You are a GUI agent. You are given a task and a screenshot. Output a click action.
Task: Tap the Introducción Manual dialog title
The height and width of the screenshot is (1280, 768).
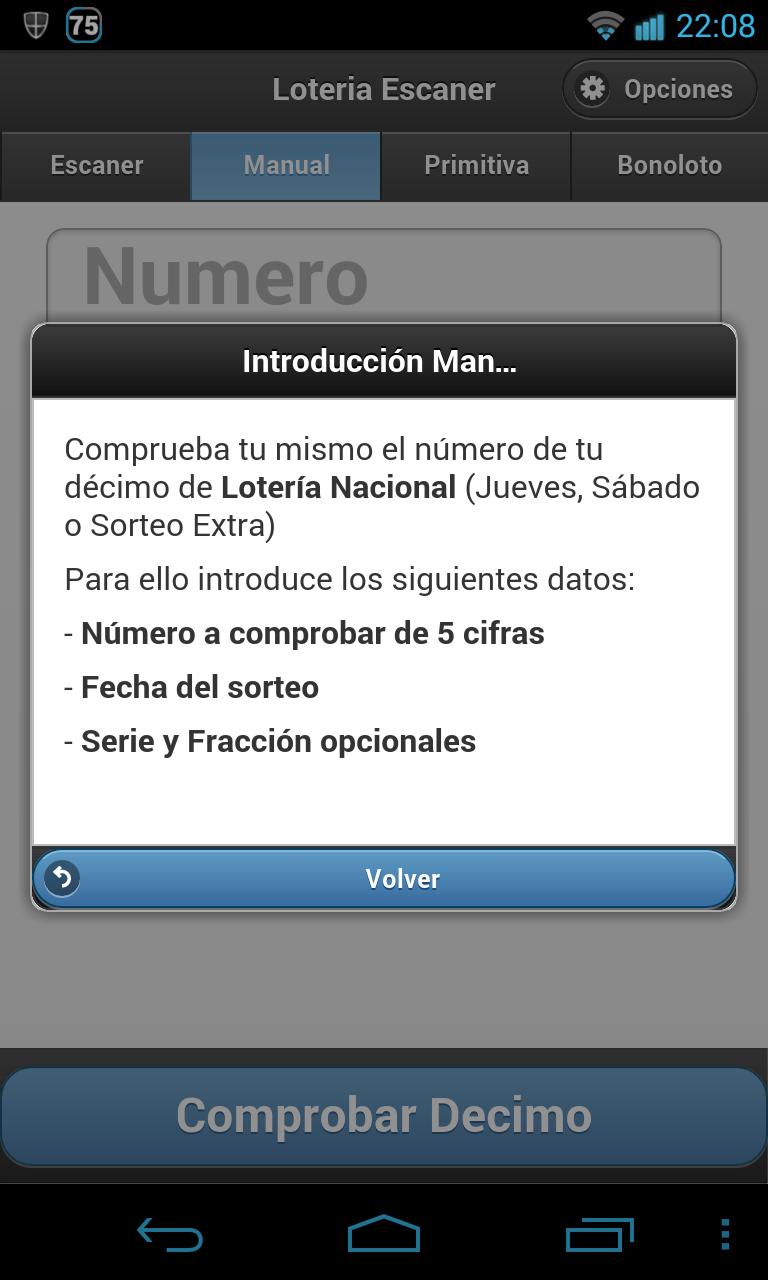tap(384, 361)
